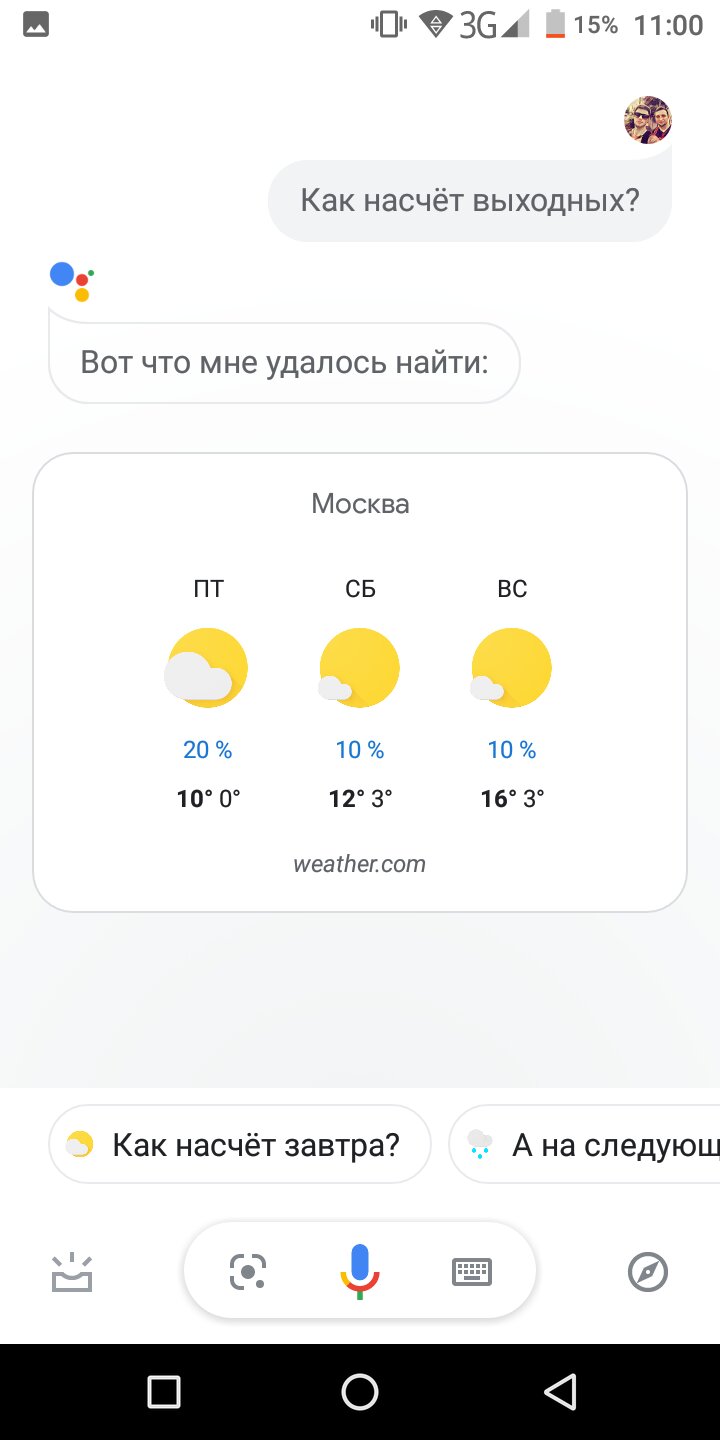Open the weather.com source link

point(360,864)
